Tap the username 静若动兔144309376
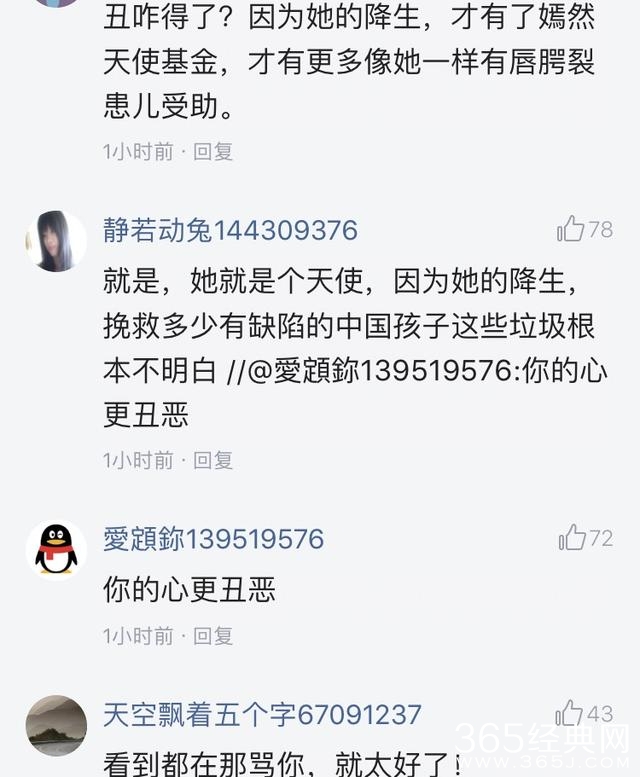Image resolution: width=640 pixels, height=777 pixels. 230,231
